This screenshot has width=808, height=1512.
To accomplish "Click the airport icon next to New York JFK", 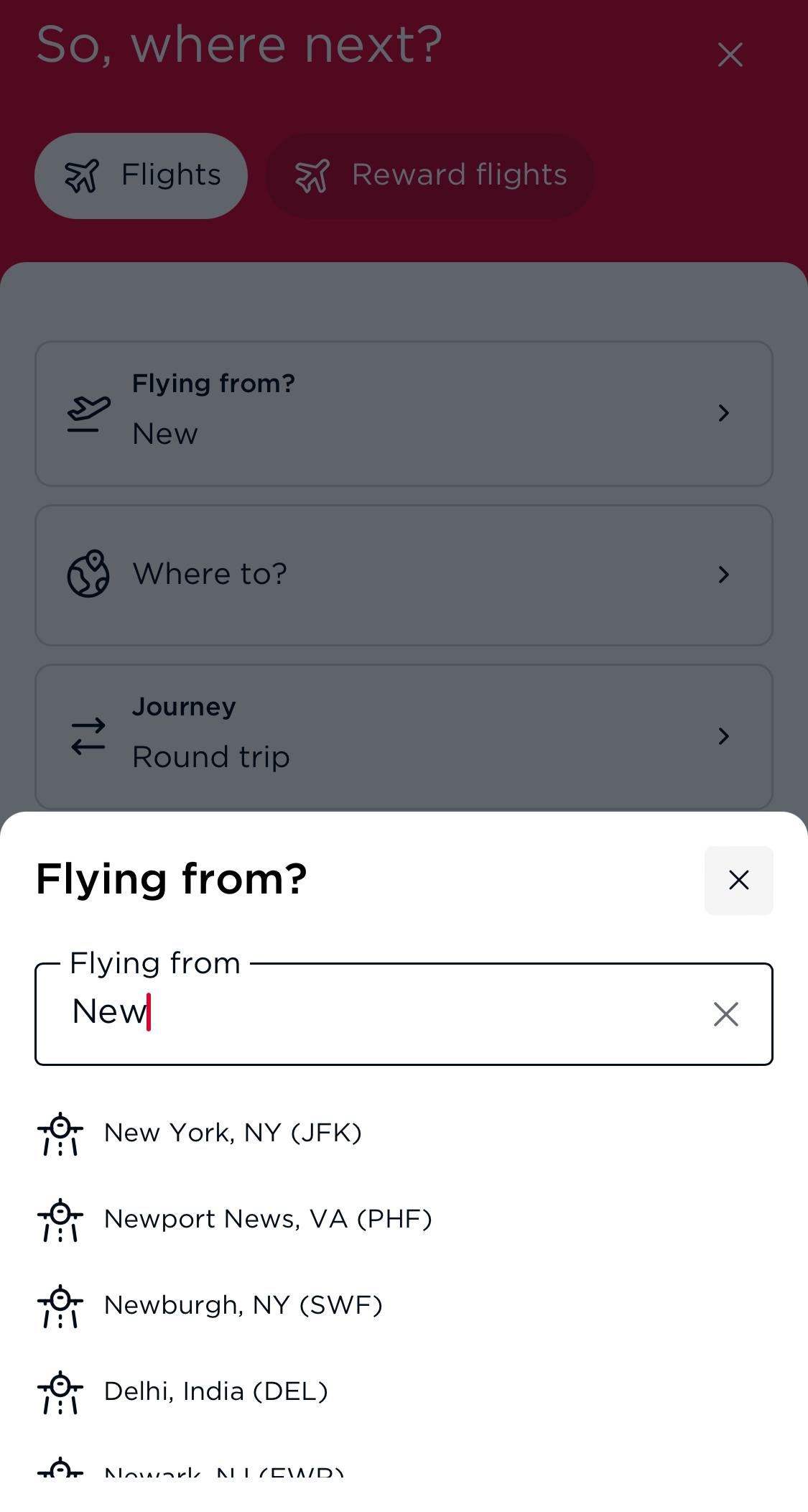I will 61,1133.
